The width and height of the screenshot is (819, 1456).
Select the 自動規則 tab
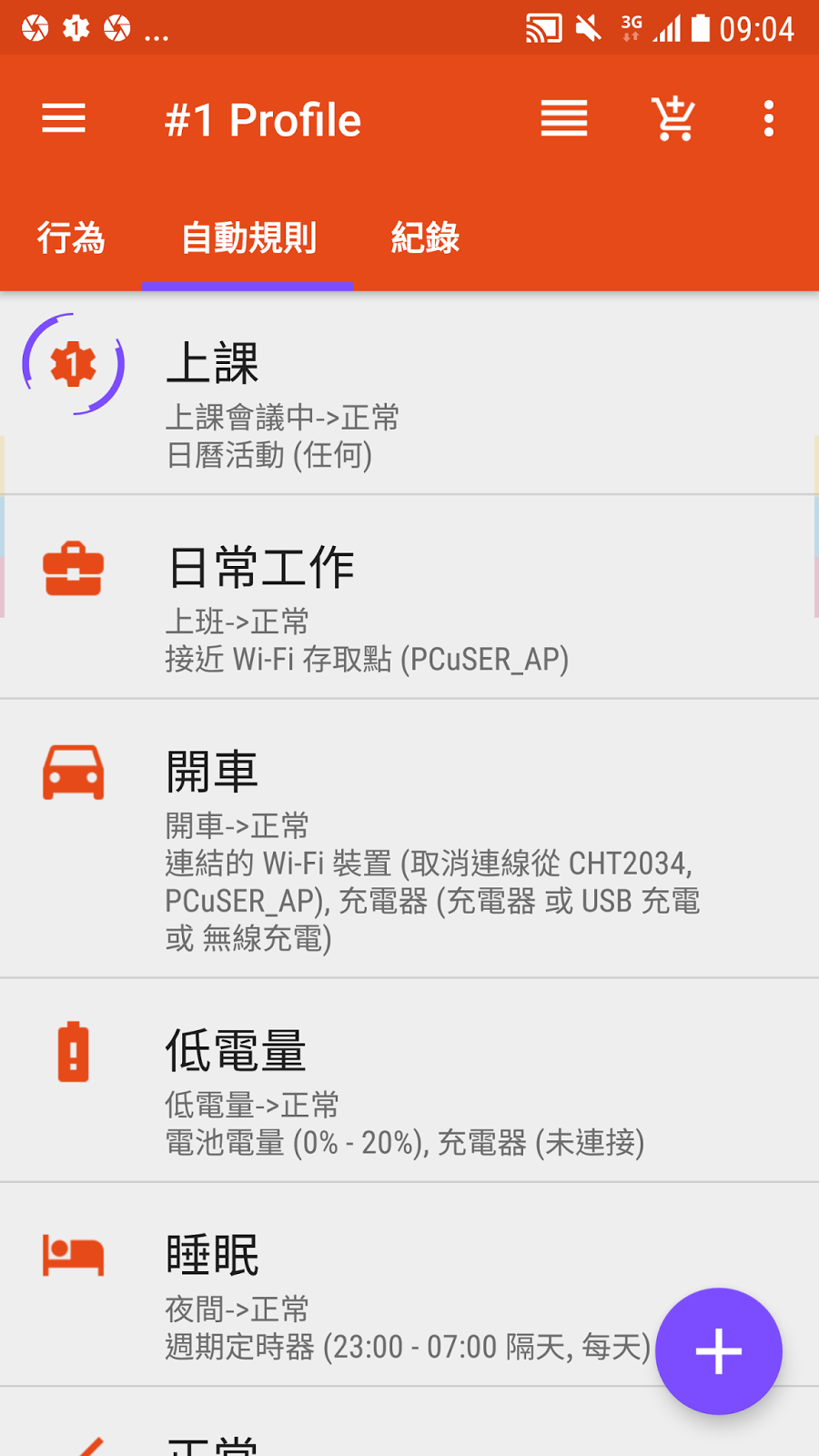pos(248,238)
